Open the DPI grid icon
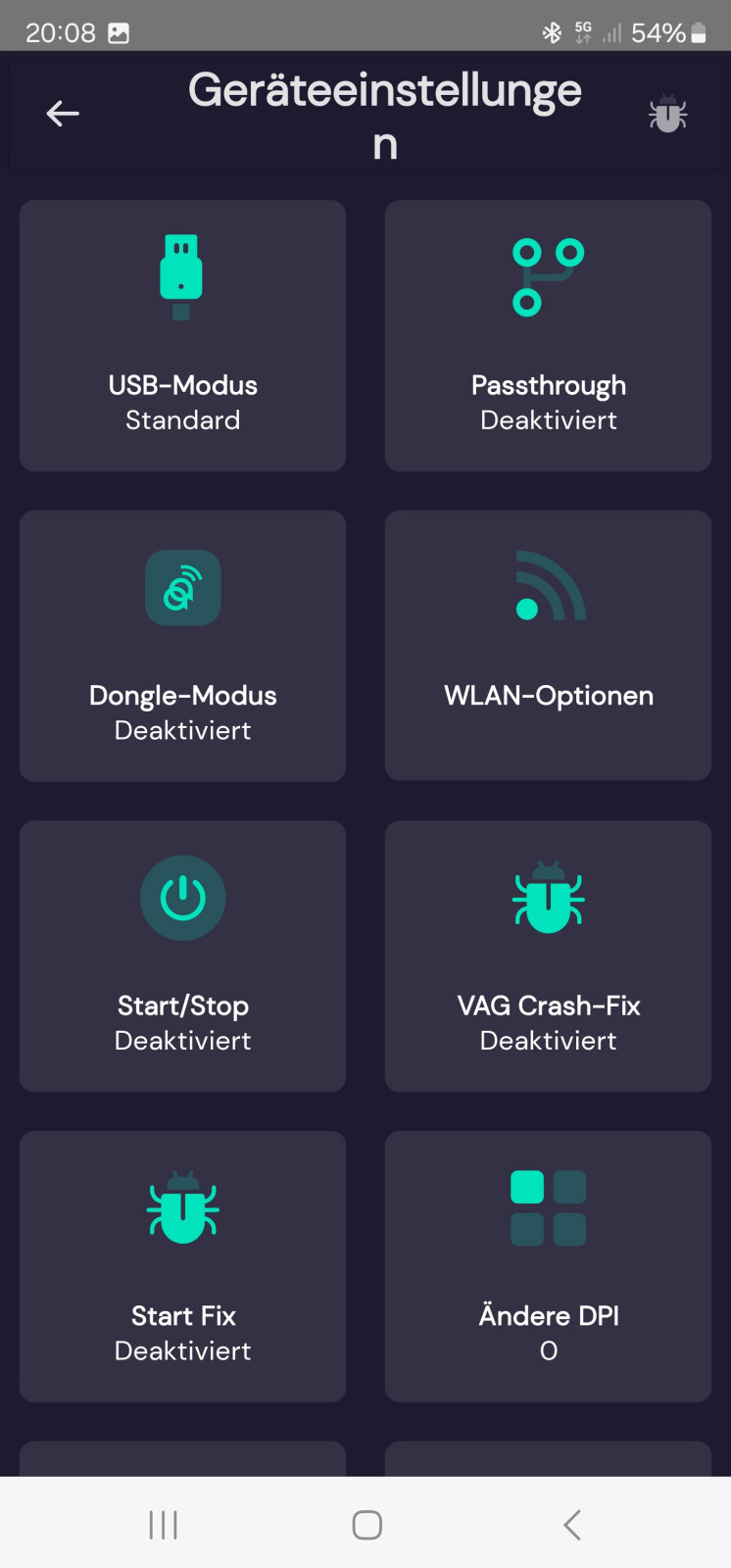The height and width of the screenshot is (1568, 731). [x=547, y=1208]
